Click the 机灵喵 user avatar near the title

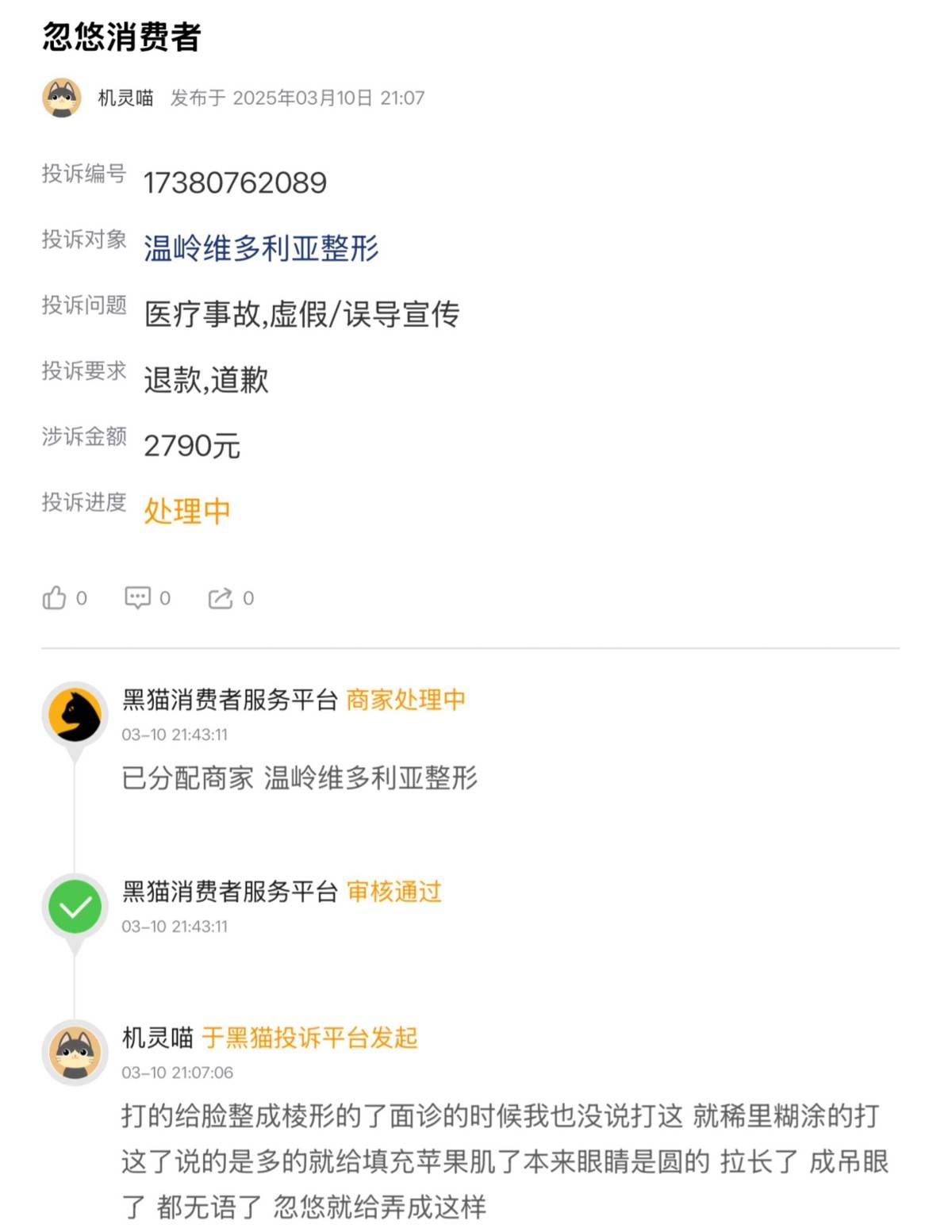[x=62, y=98]
